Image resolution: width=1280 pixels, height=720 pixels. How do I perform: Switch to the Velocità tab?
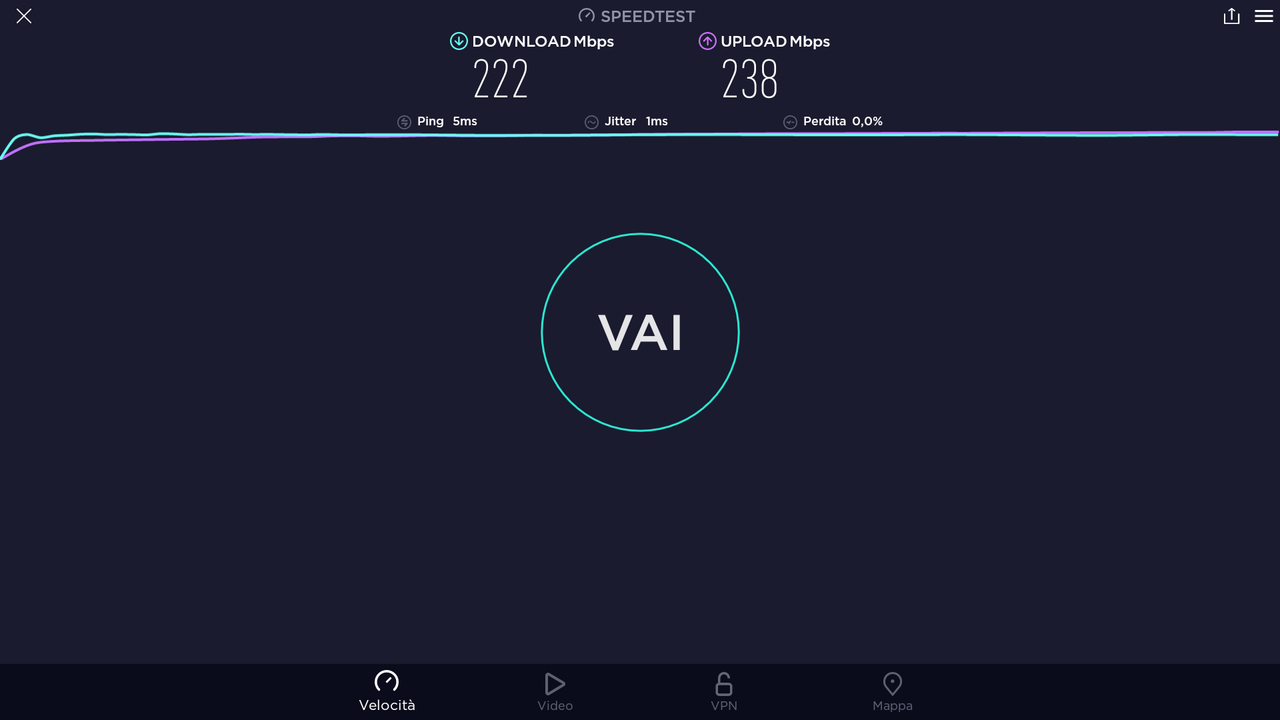tap(387, 691)
